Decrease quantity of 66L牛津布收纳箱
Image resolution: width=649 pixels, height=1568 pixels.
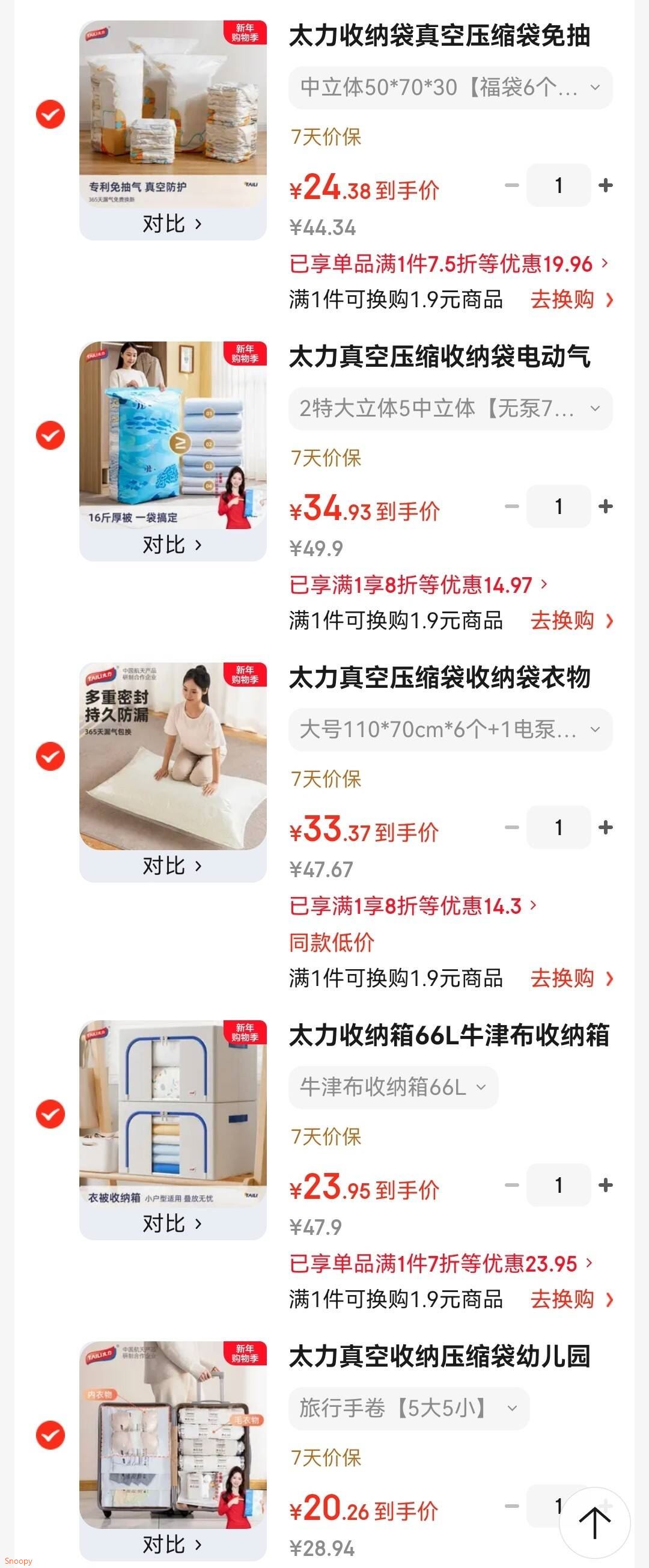click(x=513, y=1186)
